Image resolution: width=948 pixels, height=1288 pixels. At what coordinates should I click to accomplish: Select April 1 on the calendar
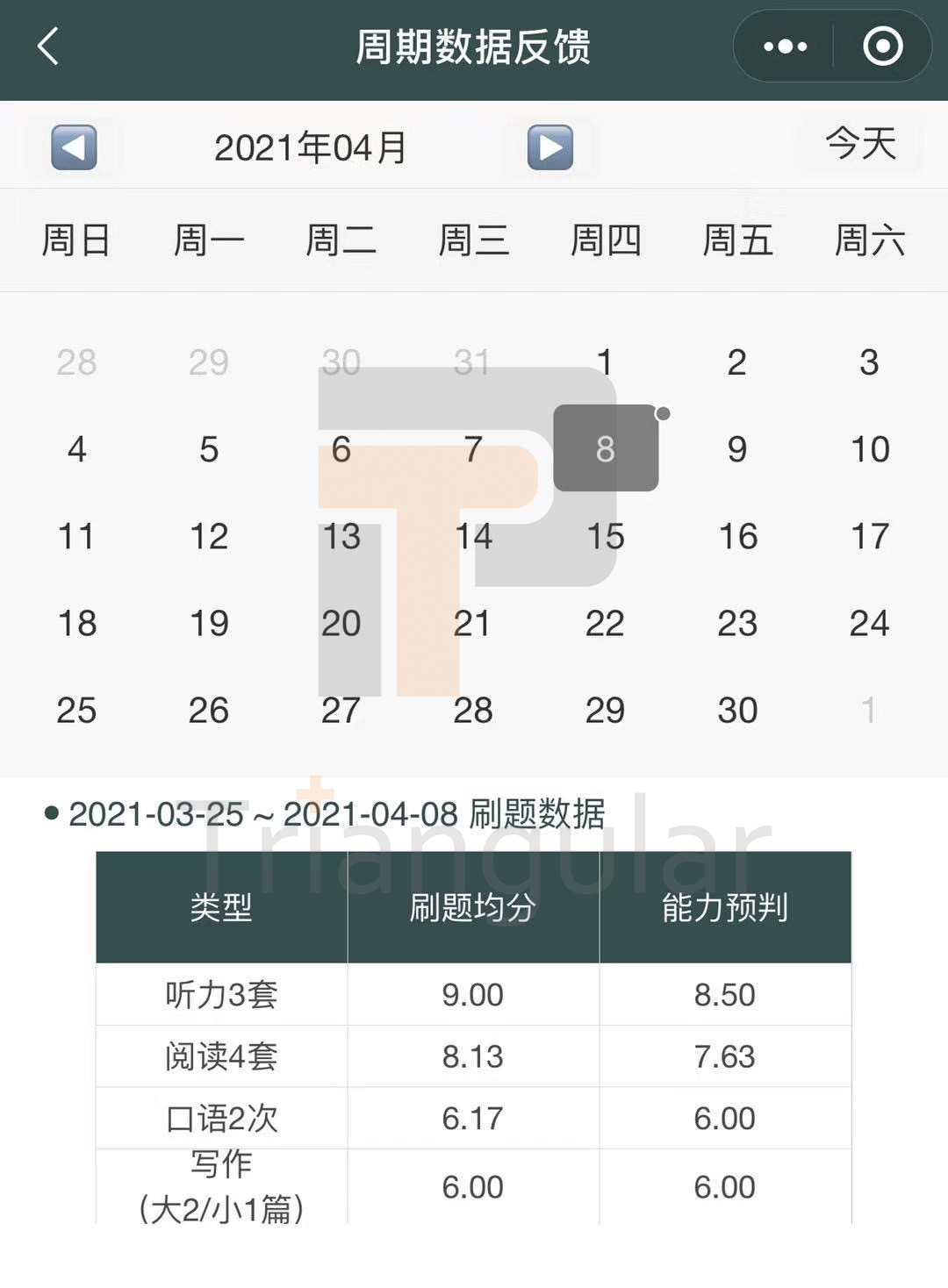click(x=605, y=362)
